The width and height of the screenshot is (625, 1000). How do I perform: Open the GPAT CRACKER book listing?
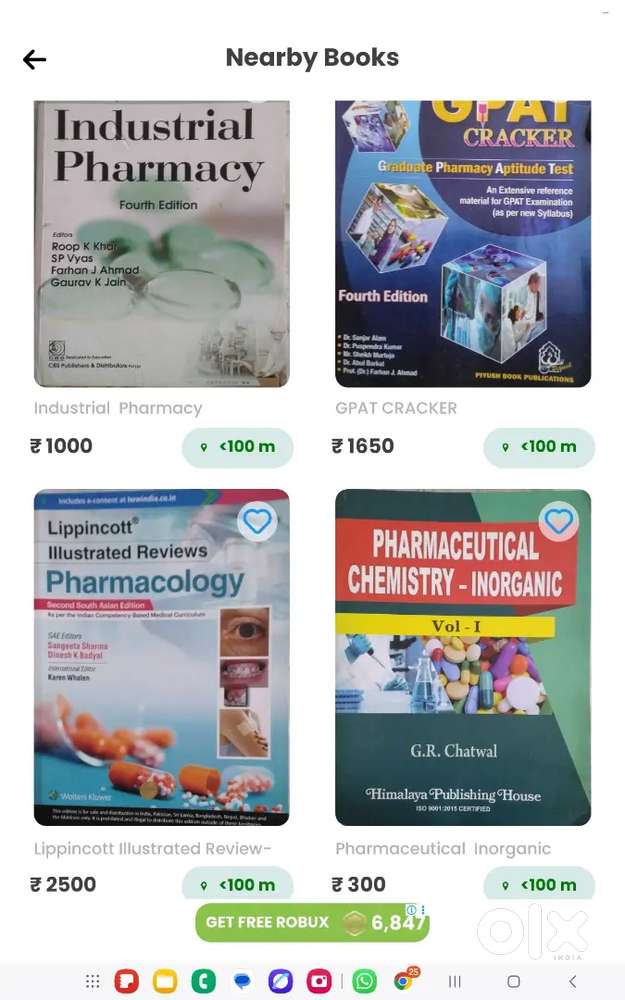463,244
